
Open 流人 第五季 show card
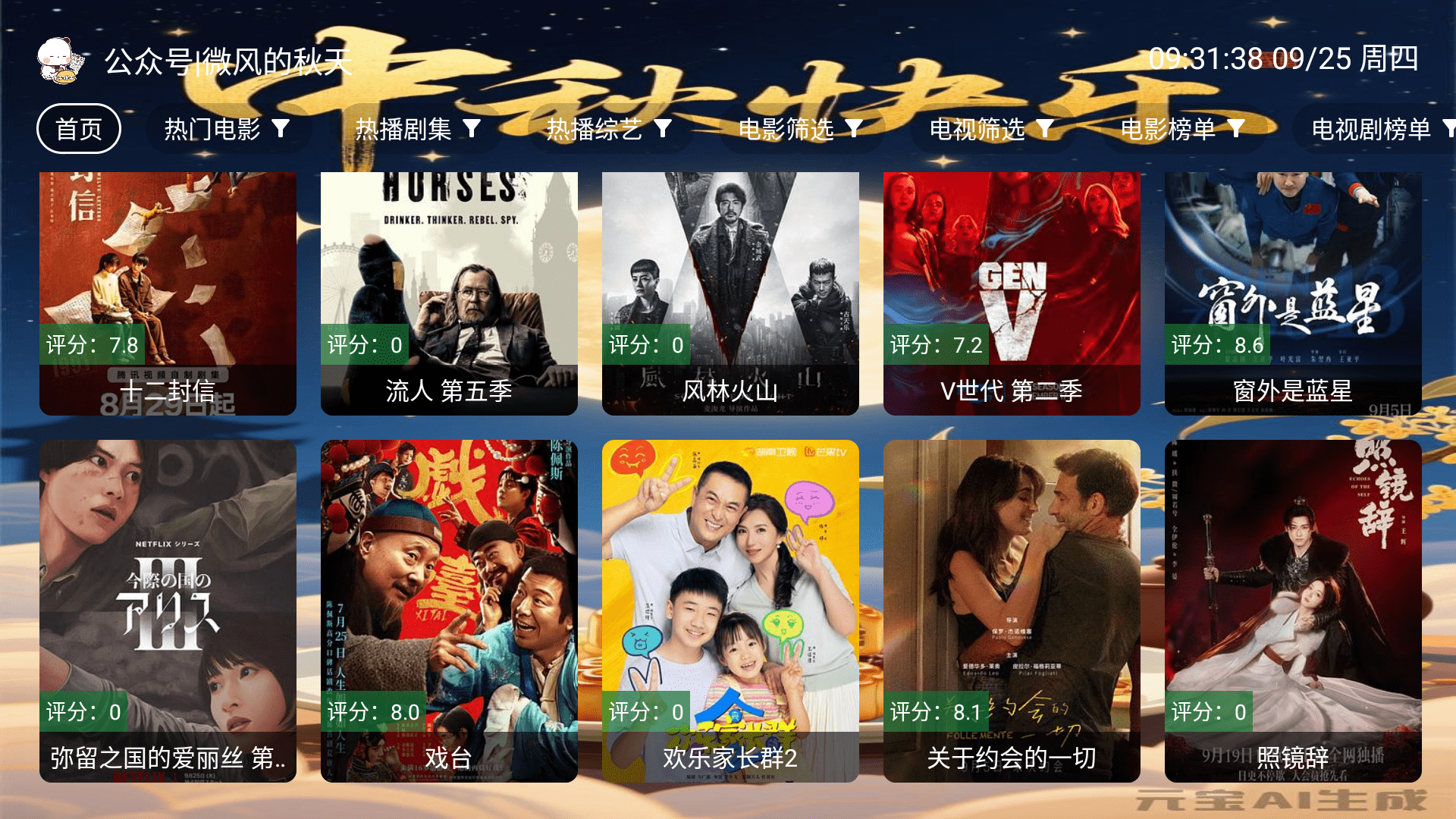click(449, 293)
